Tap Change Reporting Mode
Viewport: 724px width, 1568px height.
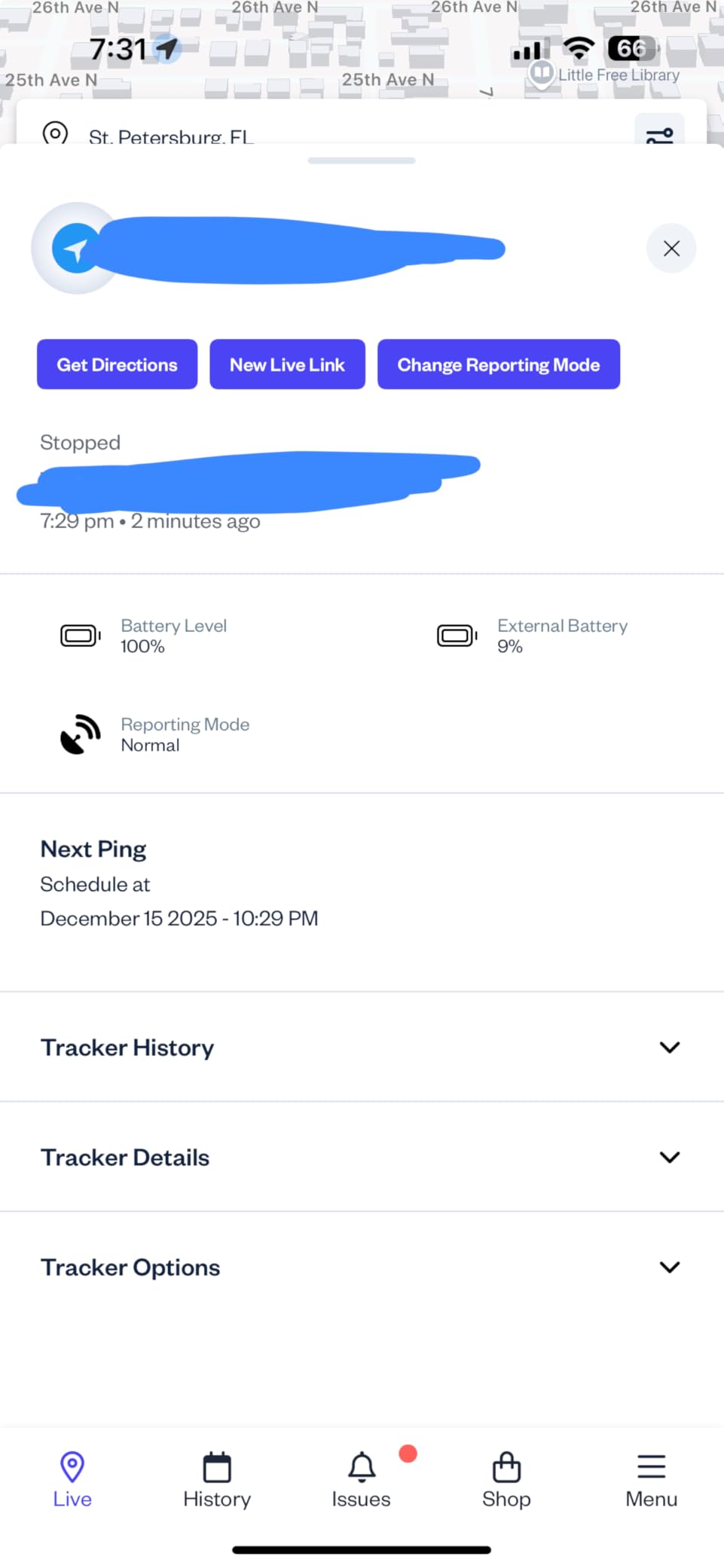point(498,365)
